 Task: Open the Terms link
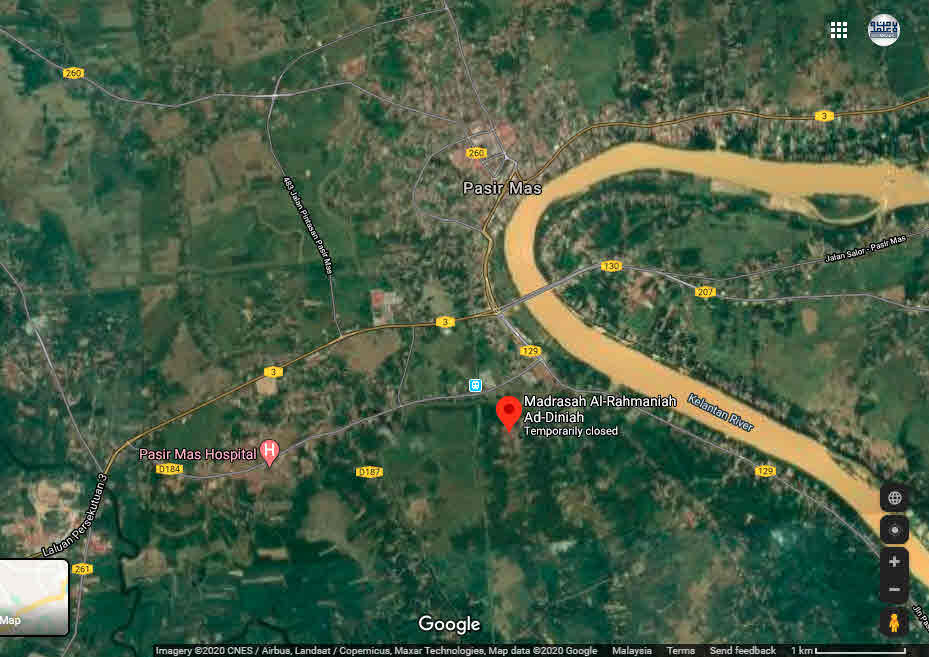click(681, 651)
